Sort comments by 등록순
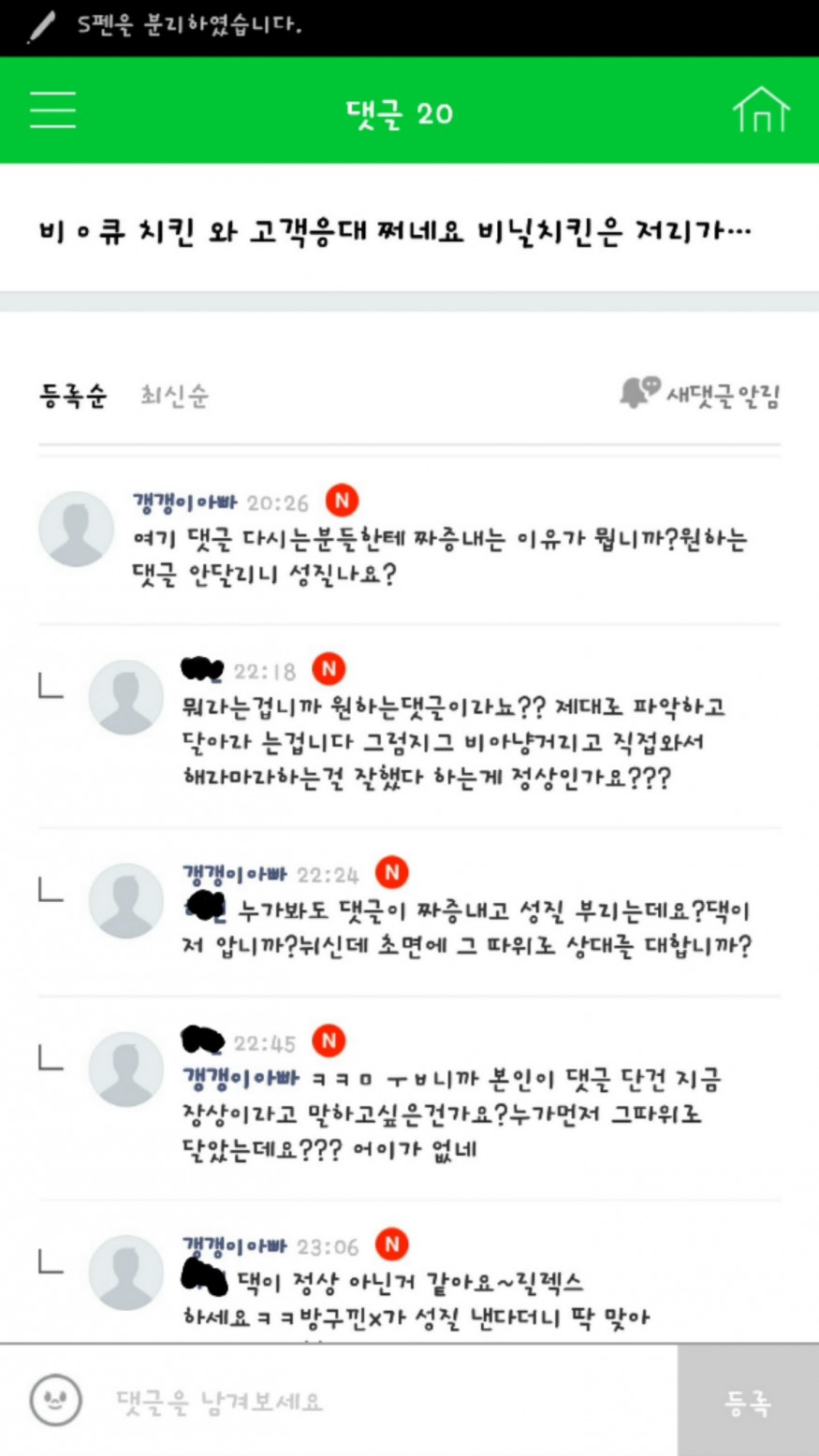 (x=73, y=395)
